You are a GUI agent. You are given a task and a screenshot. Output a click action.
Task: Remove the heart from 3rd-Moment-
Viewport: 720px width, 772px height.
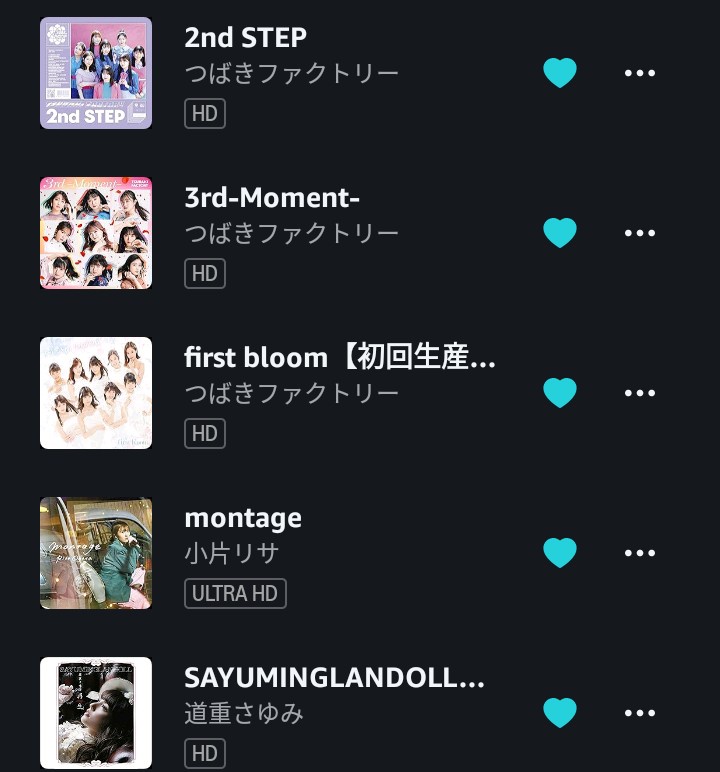[560, 233]
